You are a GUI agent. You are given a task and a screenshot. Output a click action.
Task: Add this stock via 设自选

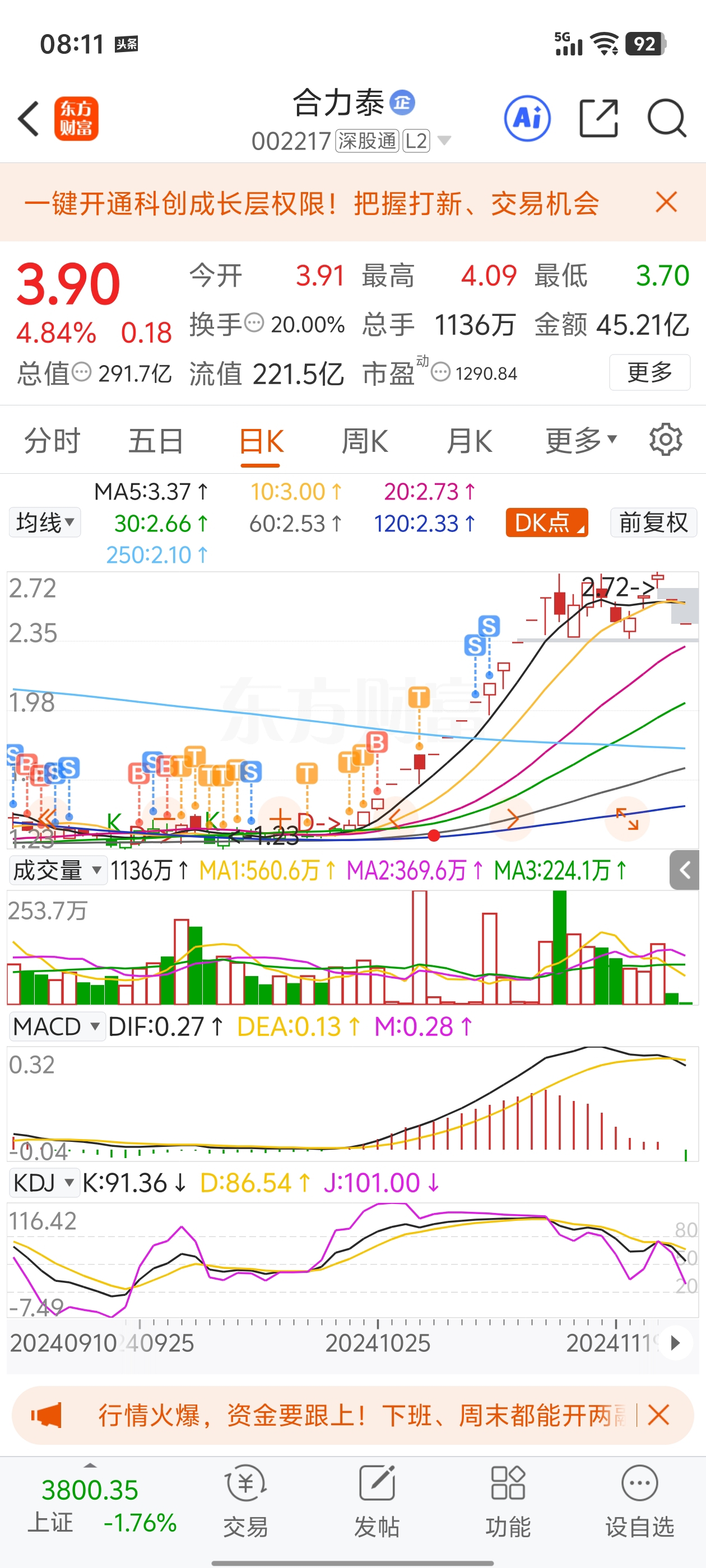coord(640,1500)
